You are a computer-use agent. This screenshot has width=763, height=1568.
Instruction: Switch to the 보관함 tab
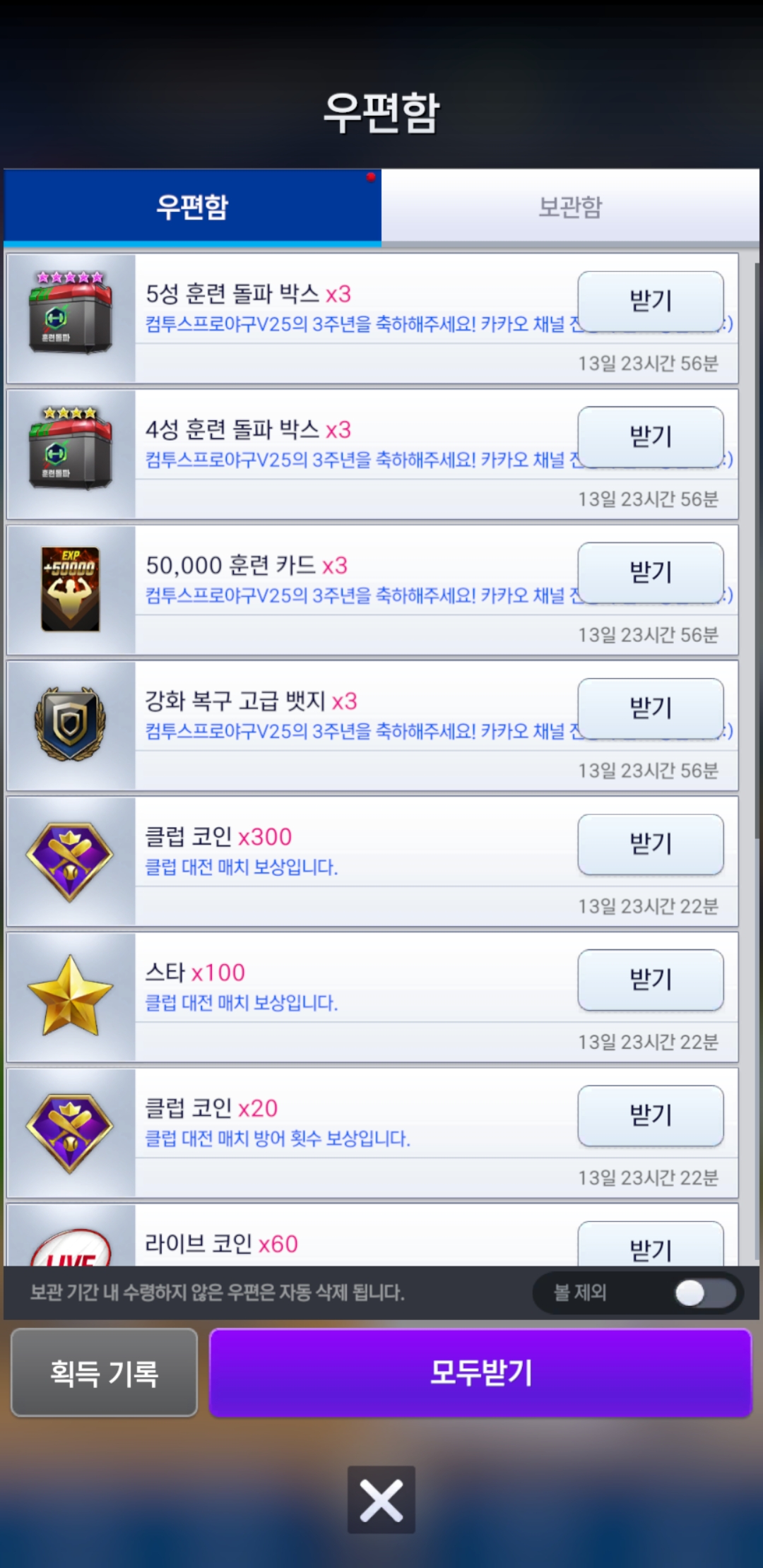pos(570,207)
